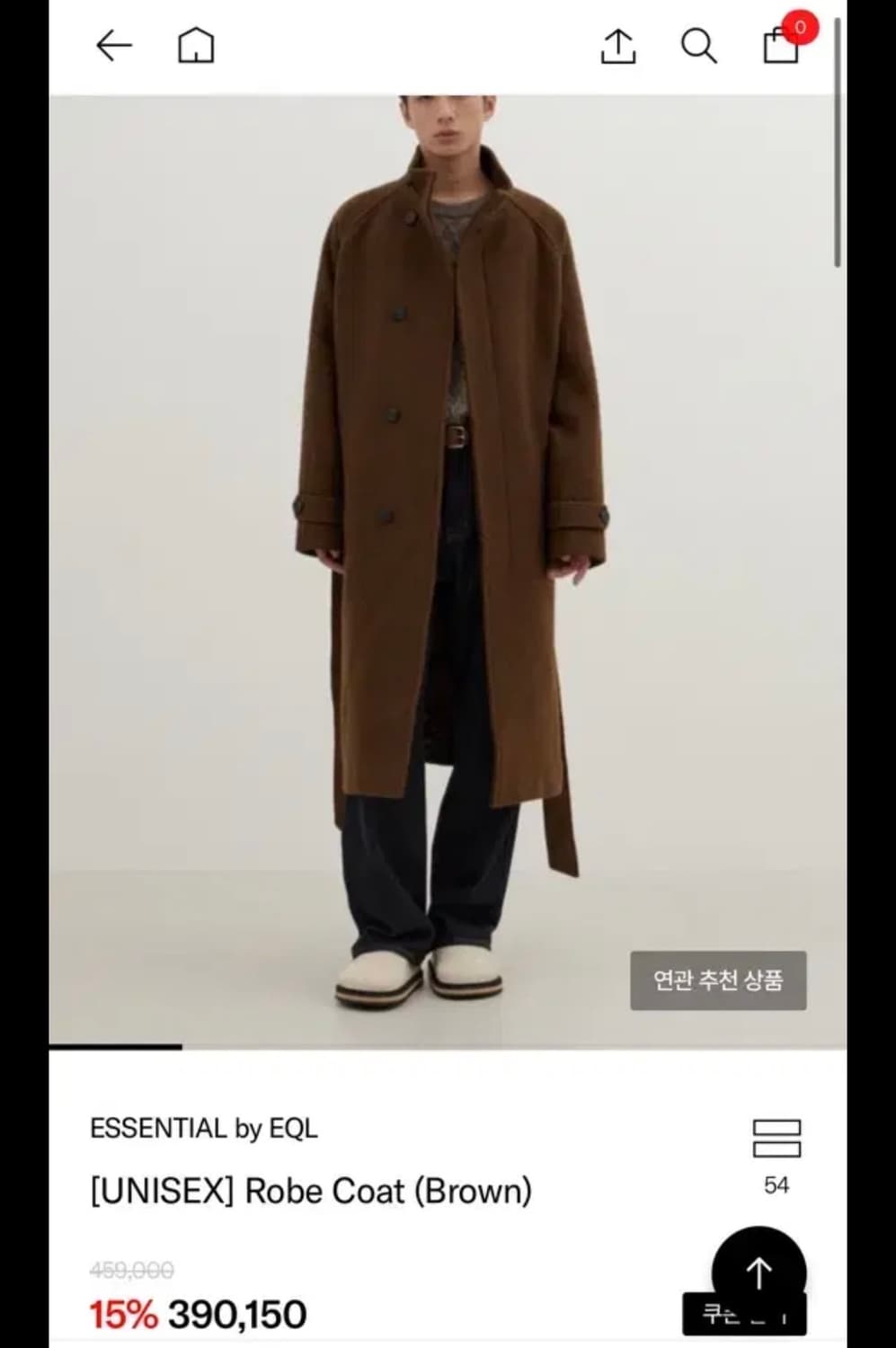Image resolution: width=896 pixels, height=1348 pixels.
Task: Open the share options
Action: click(x=617, y=47)
